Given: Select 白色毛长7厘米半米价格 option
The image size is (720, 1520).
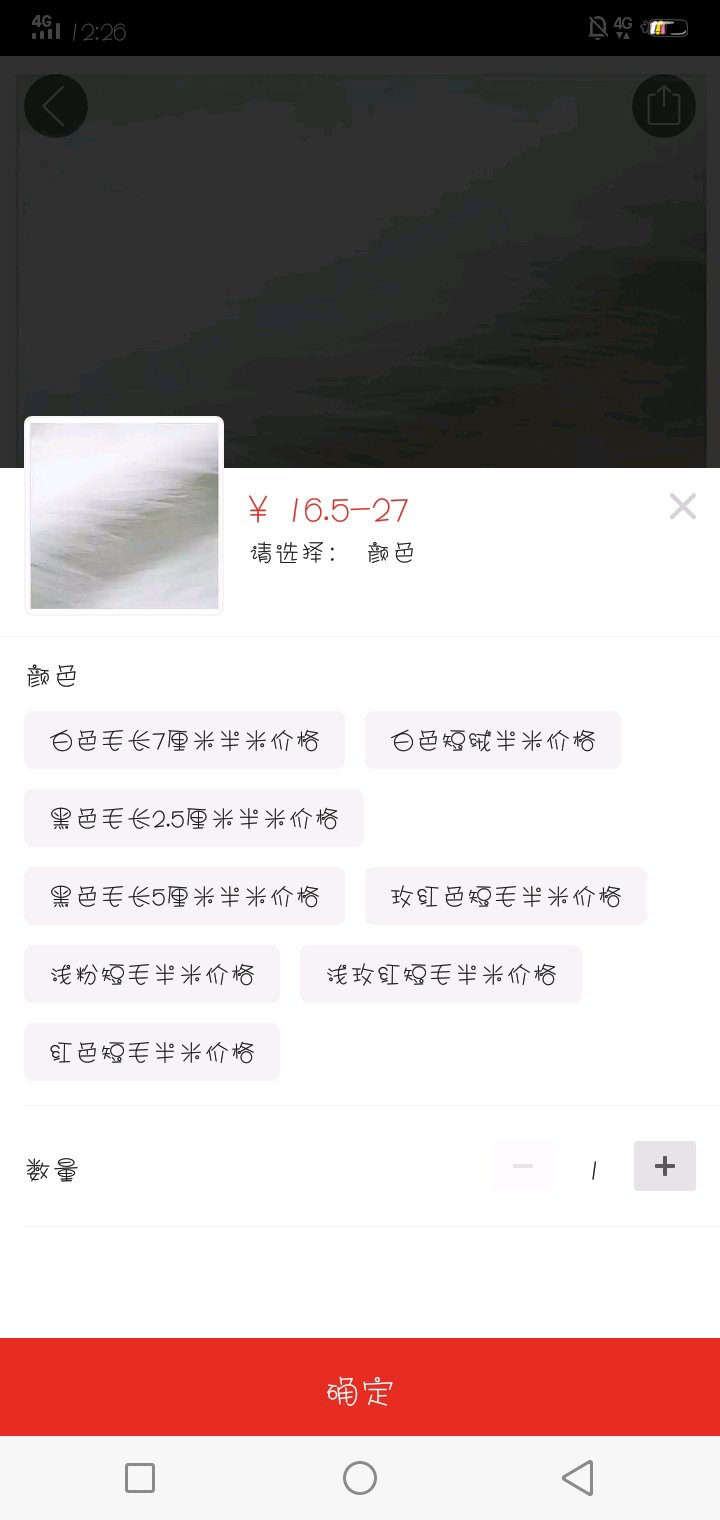Looking at the screenshot, I should [184, 741].
